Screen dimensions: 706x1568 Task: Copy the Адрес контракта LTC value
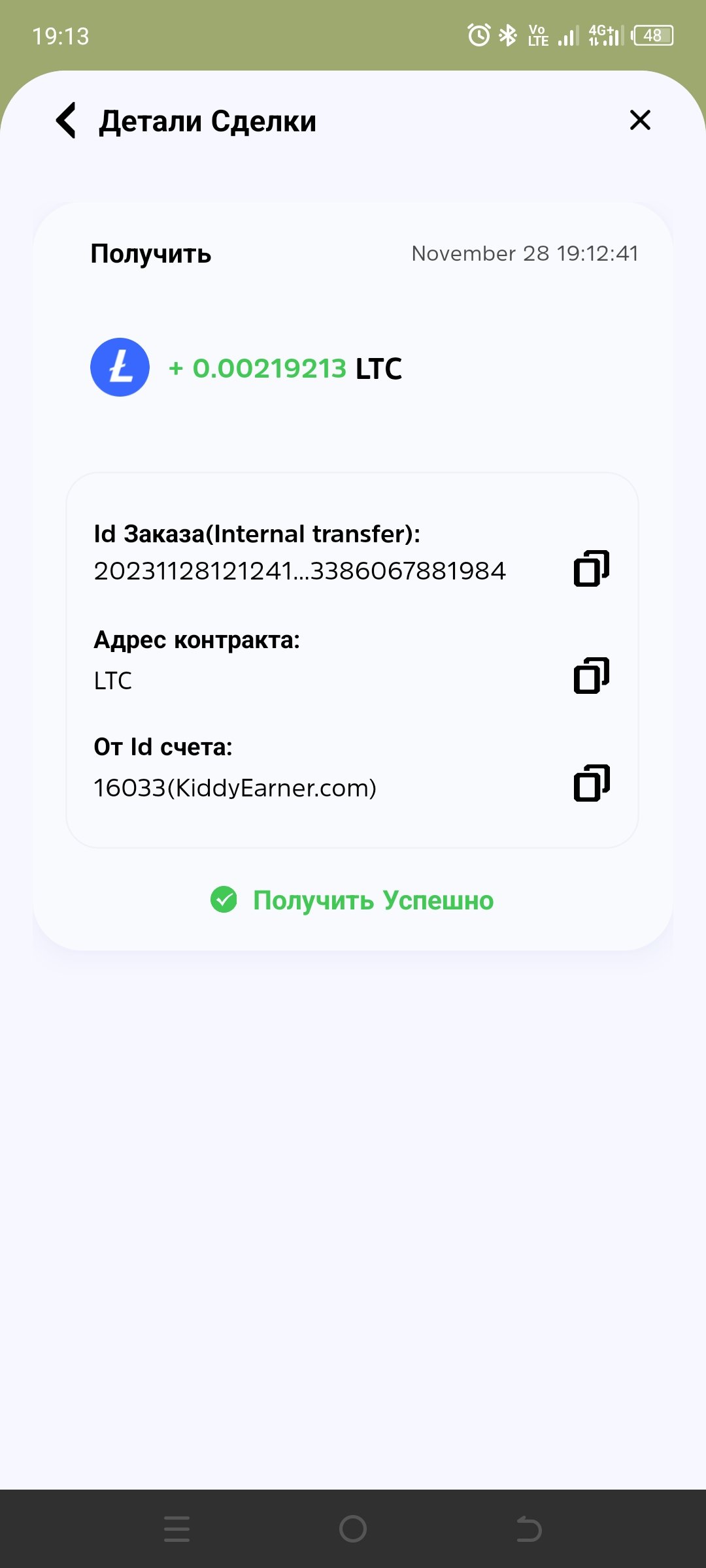point(592,676)
